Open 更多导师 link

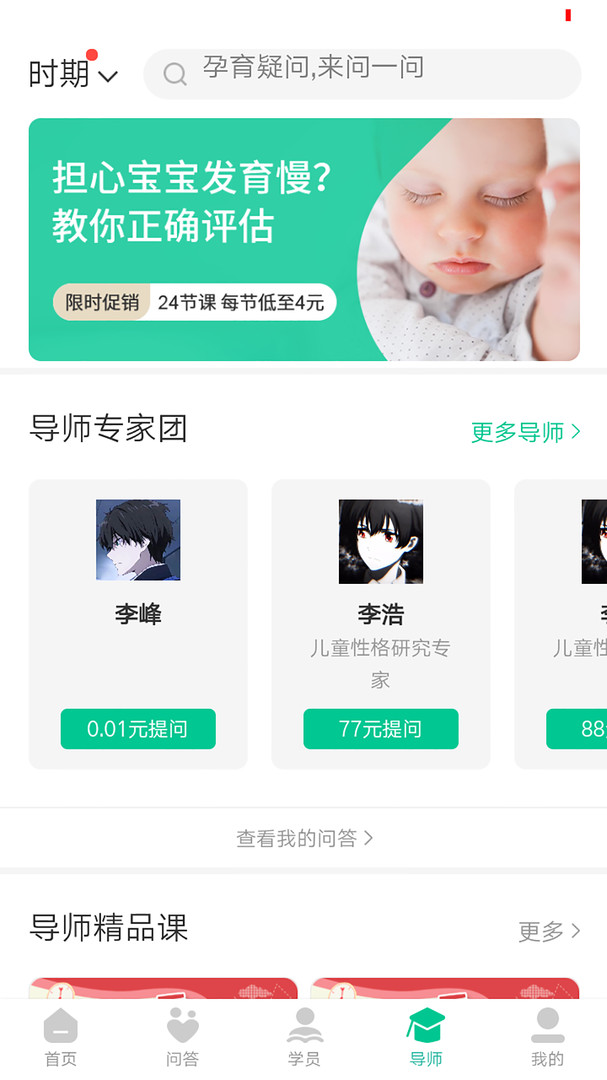click(x=525, y=432)
